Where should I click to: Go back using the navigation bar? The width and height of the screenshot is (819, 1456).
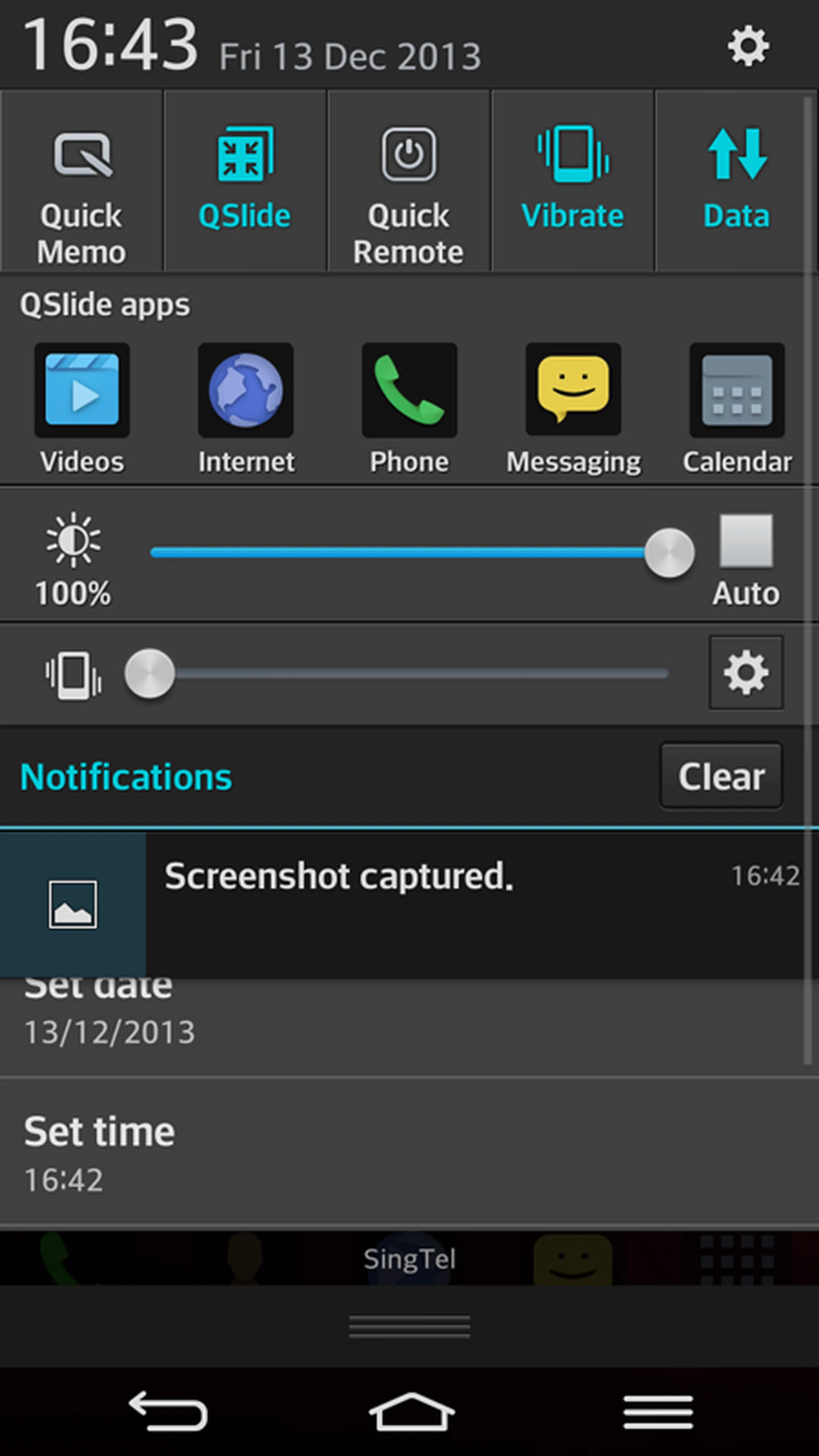coord(168,1411)
